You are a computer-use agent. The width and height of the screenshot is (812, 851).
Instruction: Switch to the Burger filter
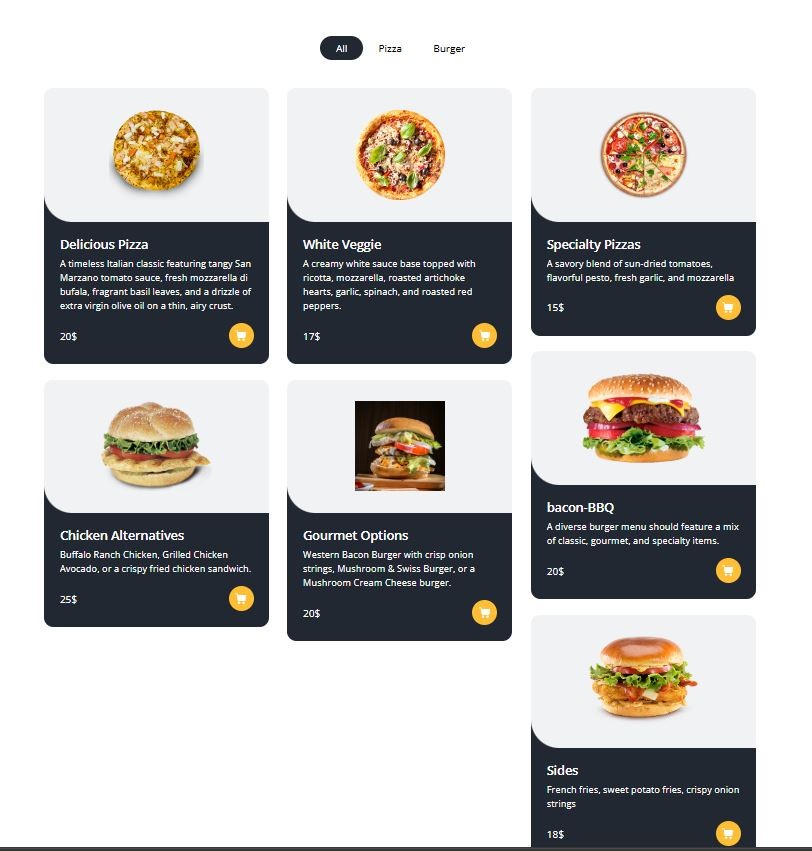pyautogui.click(x=449, y=48)
